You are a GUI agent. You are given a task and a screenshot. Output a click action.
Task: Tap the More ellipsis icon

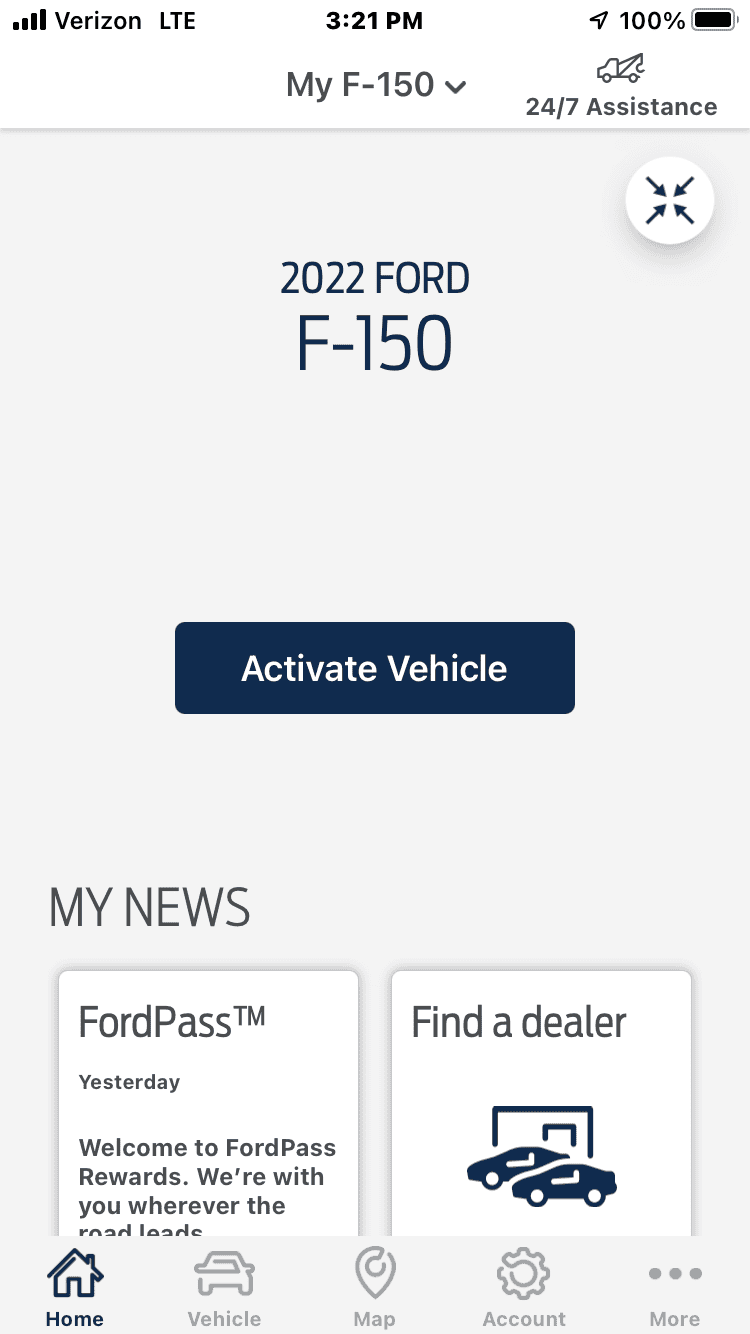(x=674, y=1272)
